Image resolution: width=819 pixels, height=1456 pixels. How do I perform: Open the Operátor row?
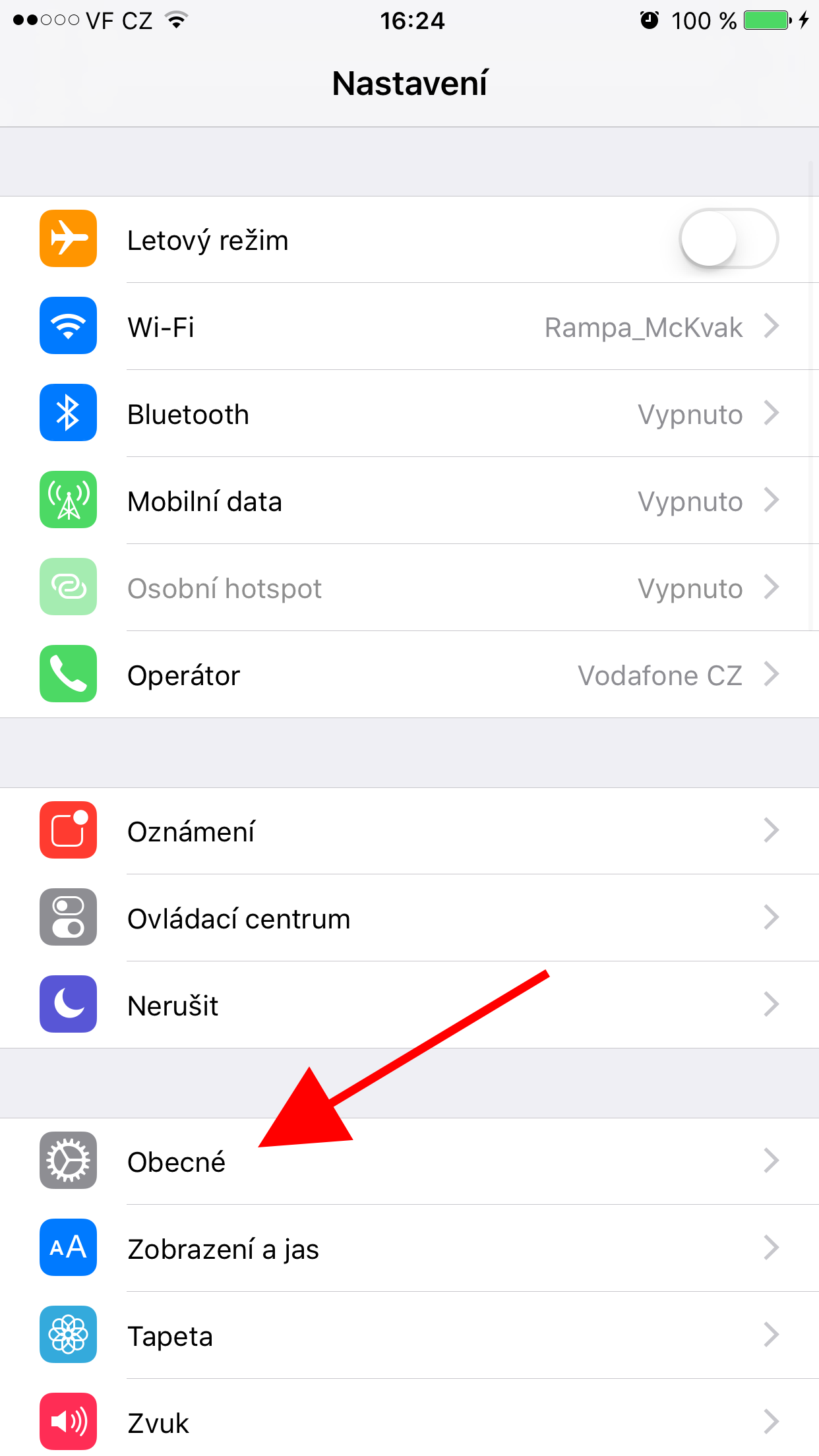409,675
